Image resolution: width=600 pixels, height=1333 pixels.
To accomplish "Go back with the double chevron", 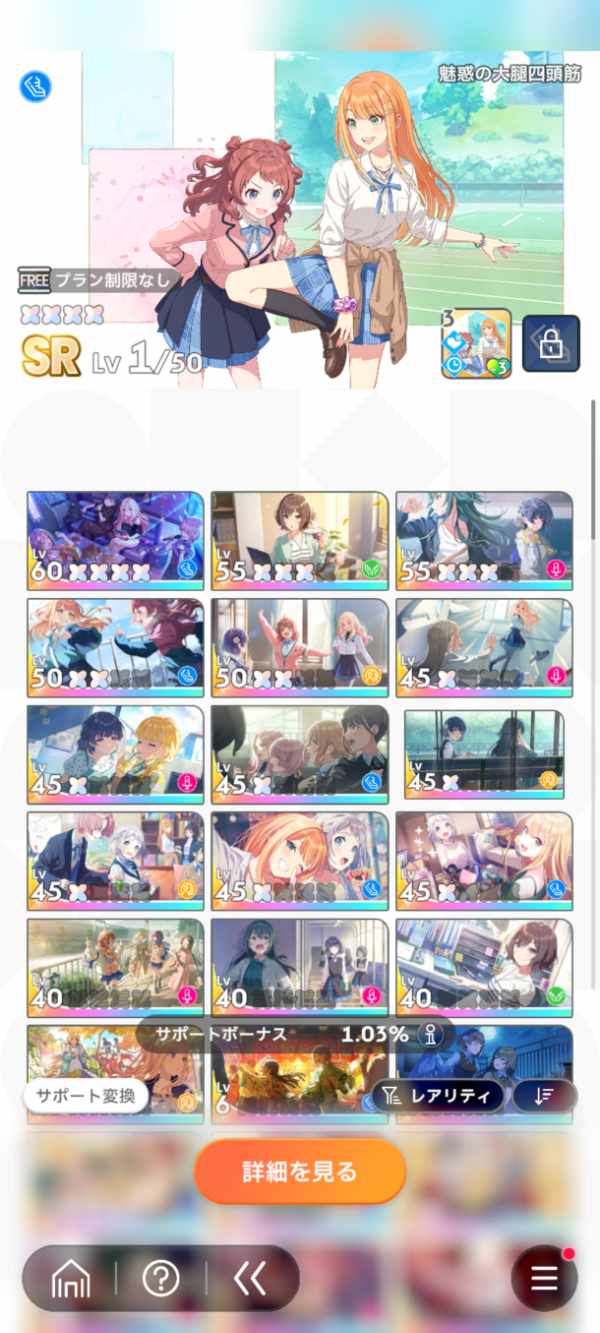I will point(250,1278).
